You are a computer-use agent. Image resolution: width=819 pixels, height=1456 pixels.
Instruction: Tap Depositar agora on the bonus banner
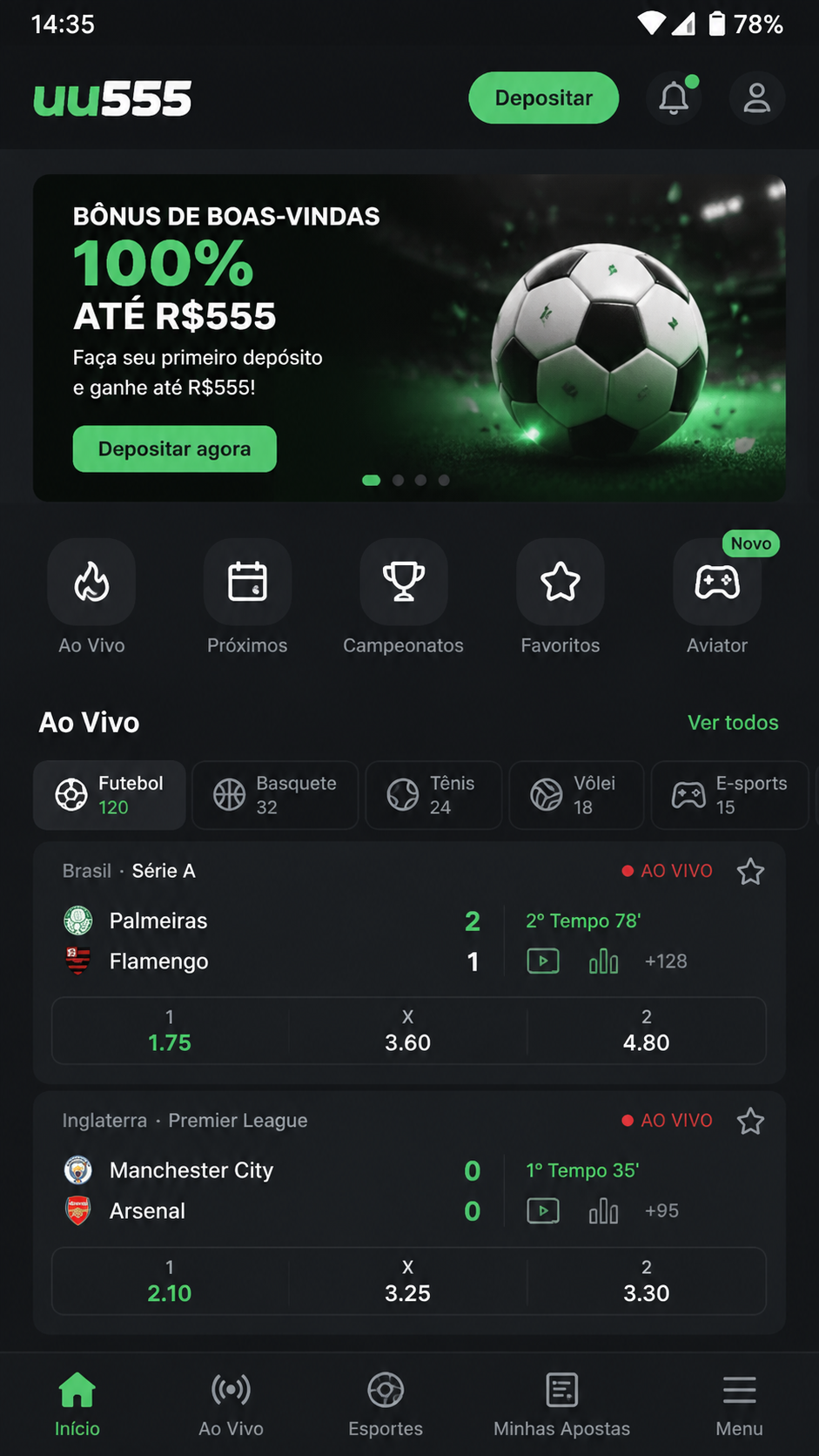[175, 448]
